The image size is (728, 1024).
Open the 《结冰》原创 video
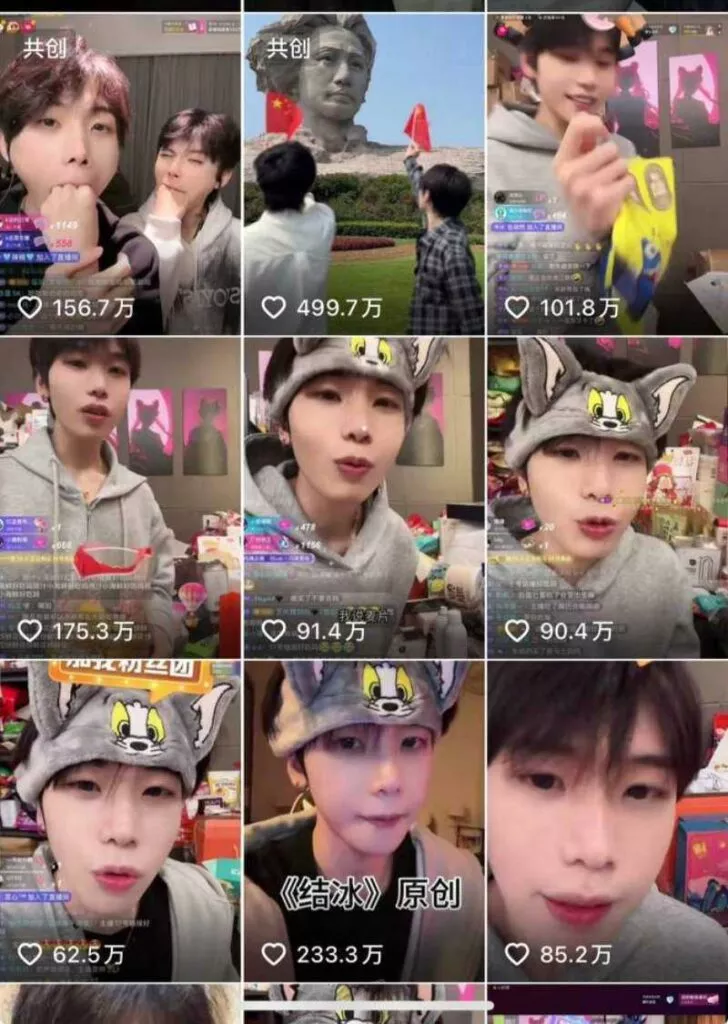(364, 820)
